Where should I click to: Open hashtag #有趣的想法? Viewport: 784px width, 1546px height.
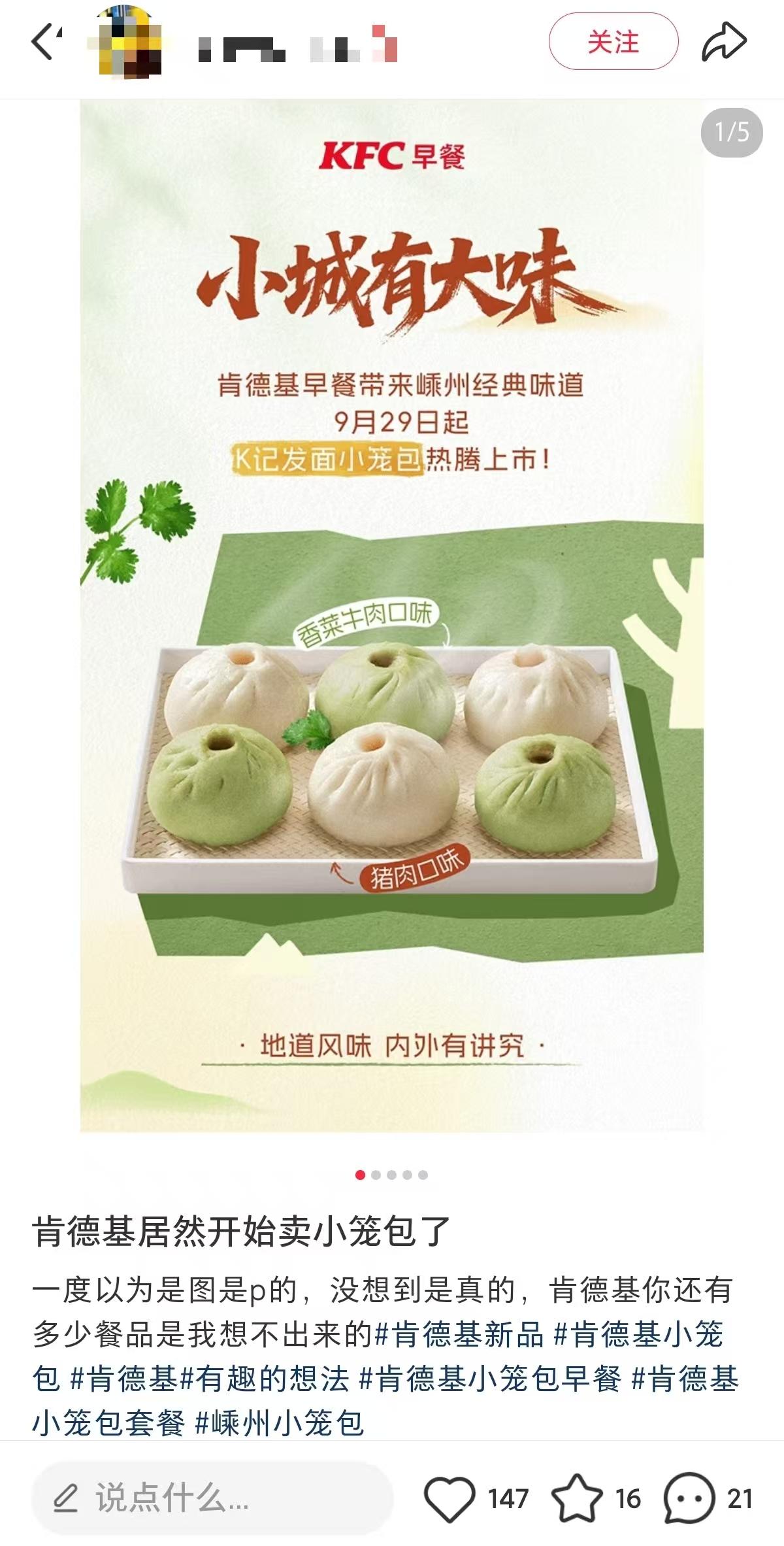click(x=265, y=1378)
